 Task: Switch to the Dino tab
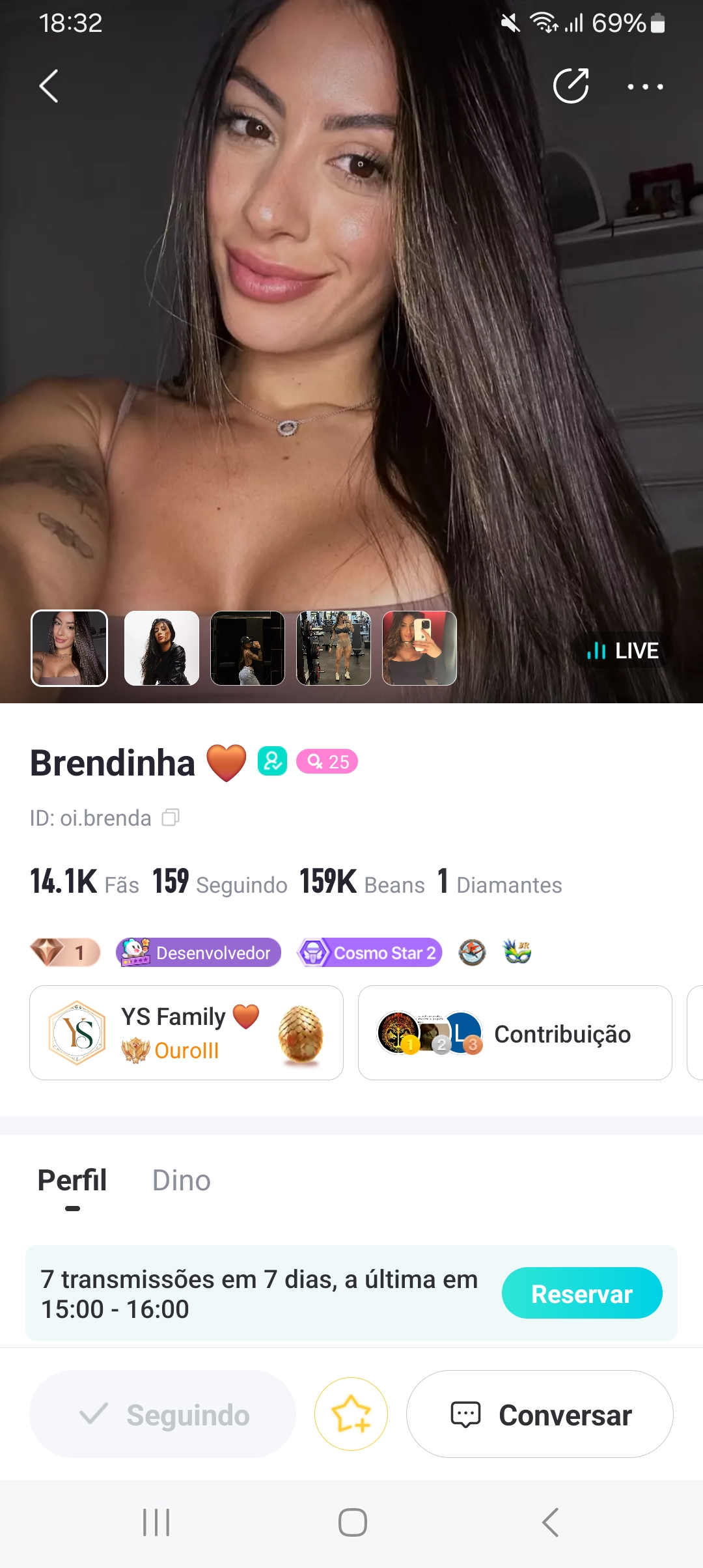(x=181, y=1181)
